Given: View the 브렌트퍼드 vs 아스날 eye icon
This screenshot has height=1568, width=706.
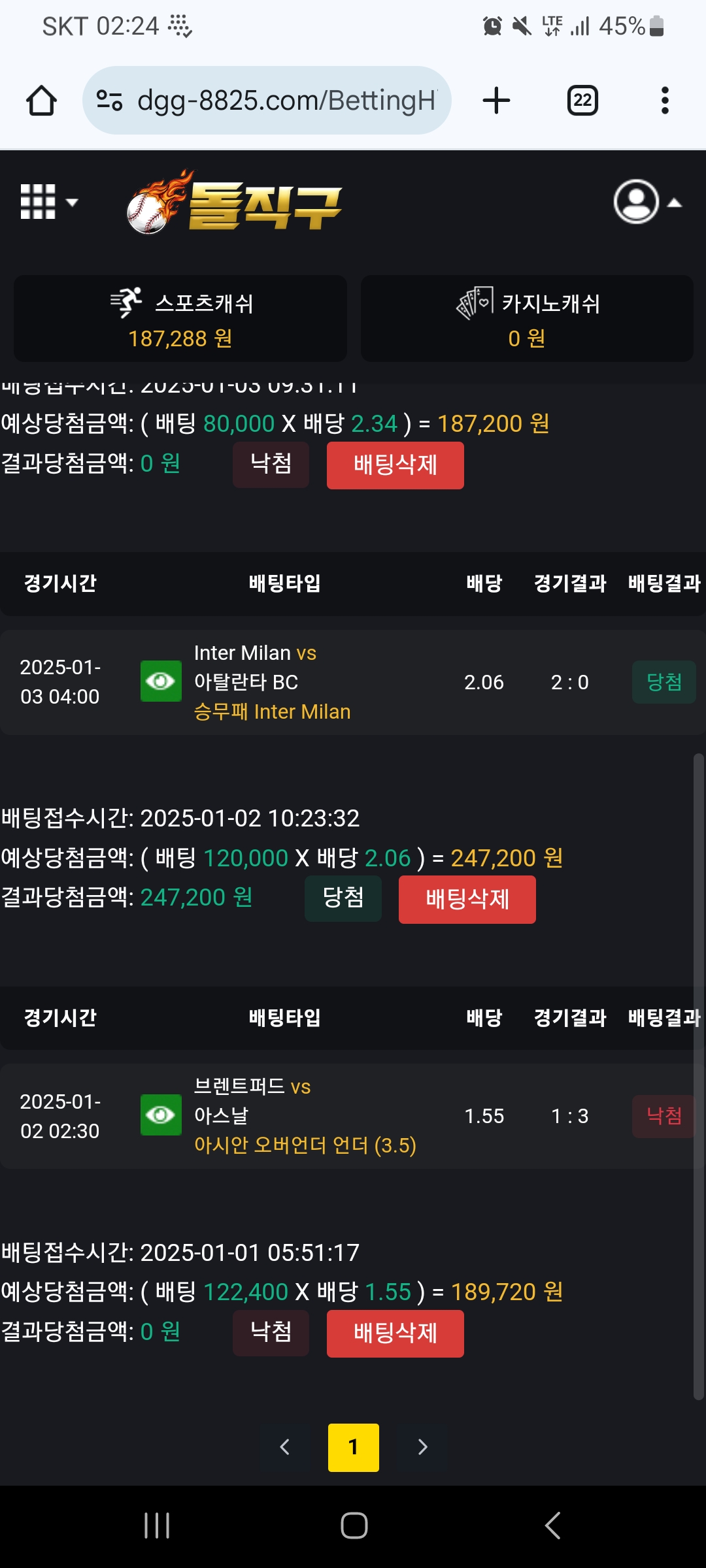Looking at the screenshot, I should click(161, 1115).
